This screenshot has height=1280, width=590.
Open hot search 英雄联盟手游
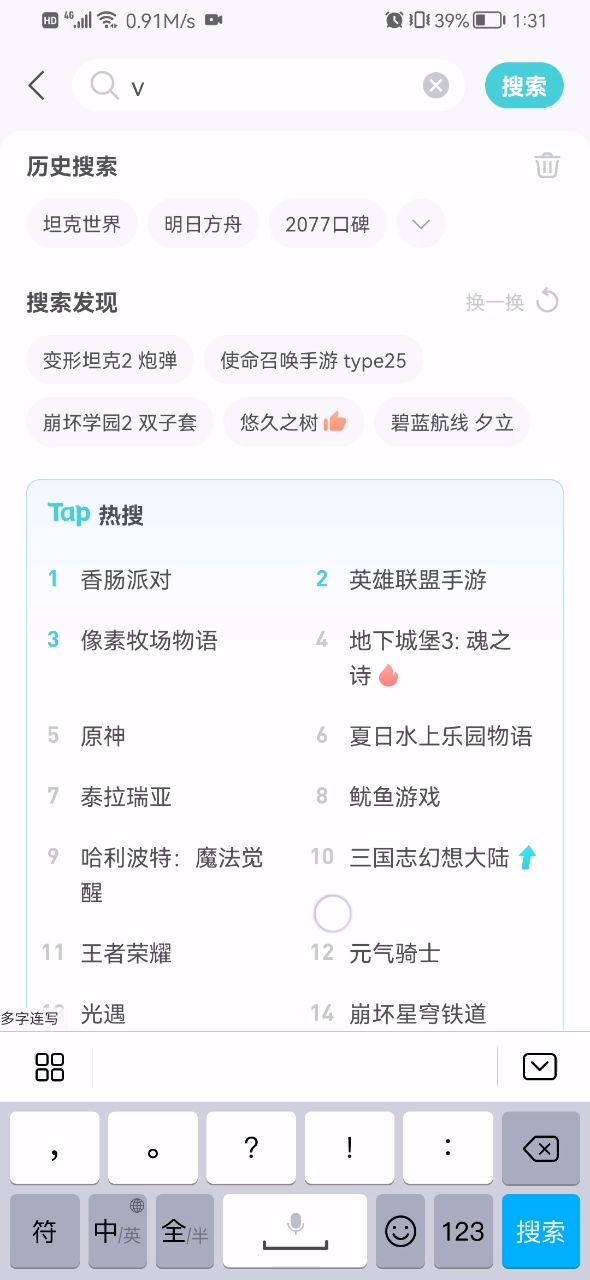coord(418,579)
